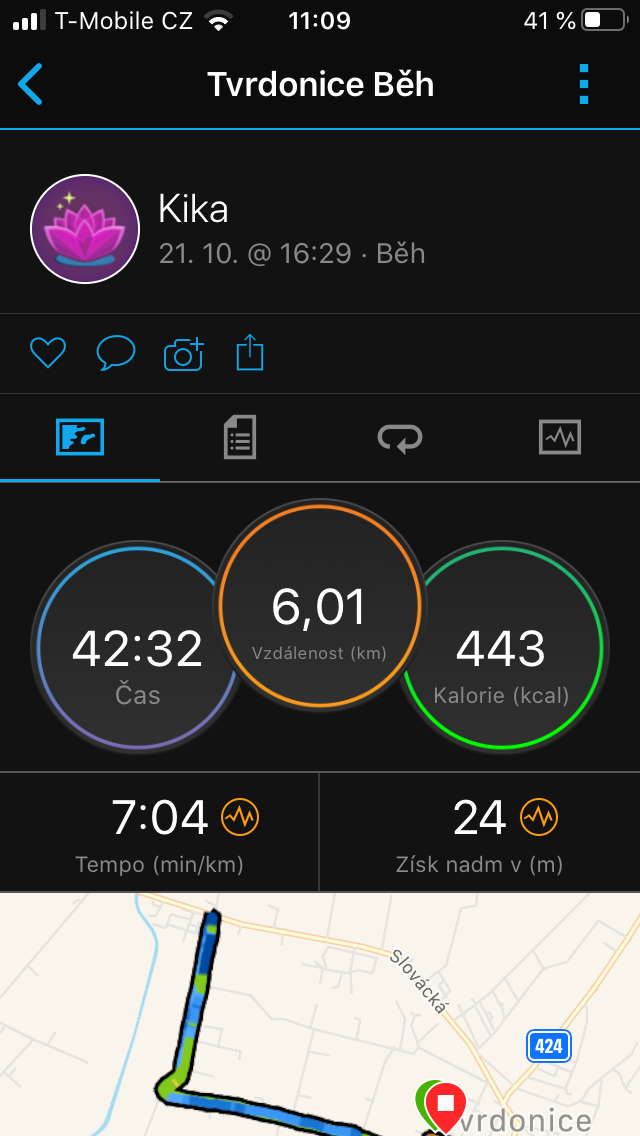The width and height of the screenshot is (640, 1136).
Task: Switch to the statistics list tab
Action: [x=239, y=438]
